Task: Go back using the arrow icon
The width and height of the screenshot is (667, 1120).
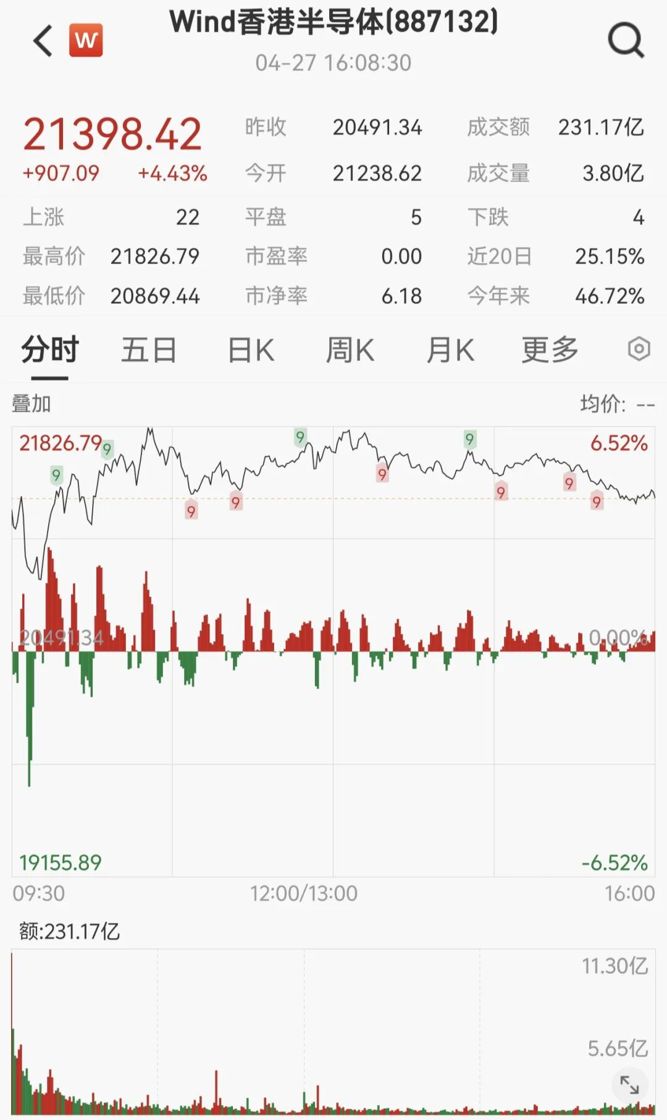Action: (x=42, y=41)
